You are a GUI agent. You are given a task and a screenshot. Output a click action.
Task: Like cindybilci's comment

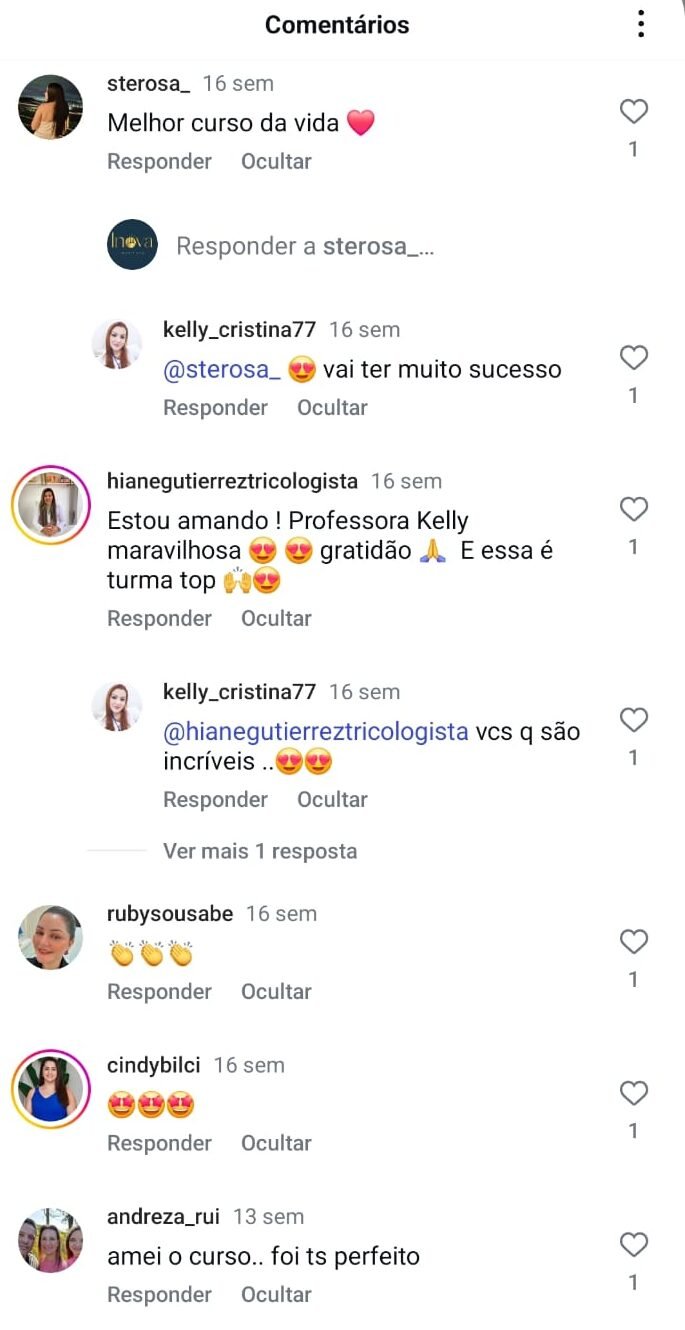633,1094
